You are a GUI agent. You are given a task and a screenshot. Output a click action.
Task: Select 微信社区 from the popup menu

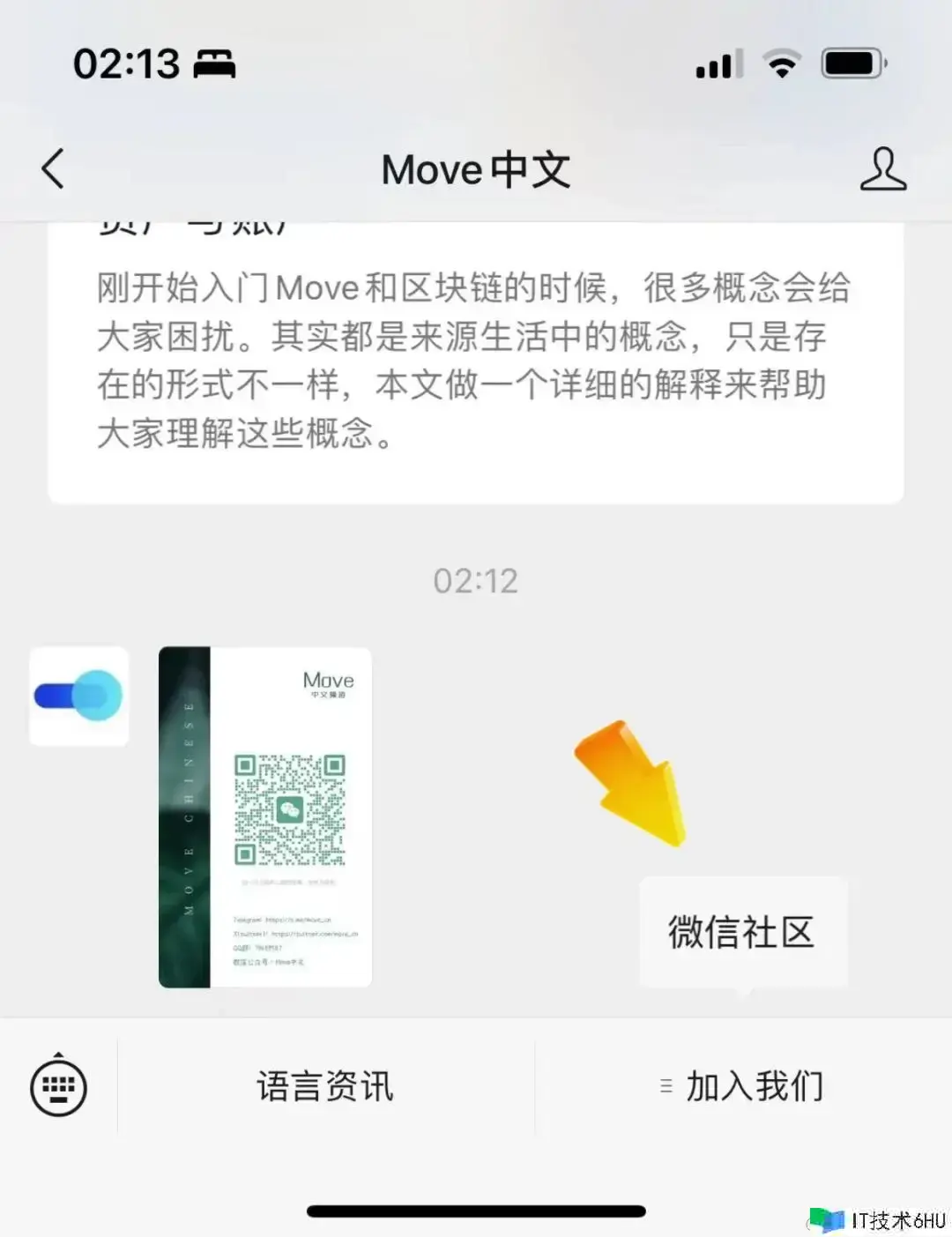point(742,932)
